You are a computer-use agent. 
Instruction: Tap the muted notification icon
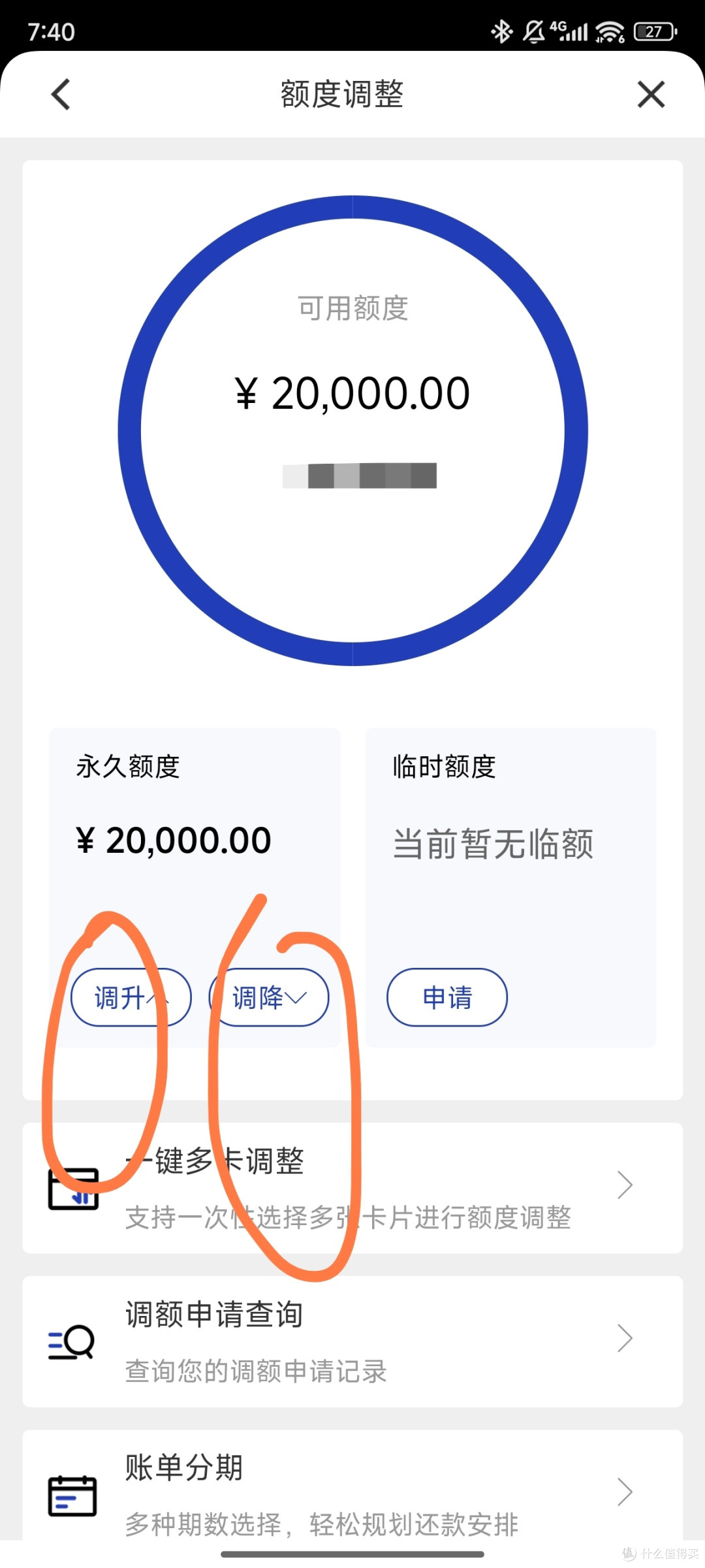pos(533,29)
